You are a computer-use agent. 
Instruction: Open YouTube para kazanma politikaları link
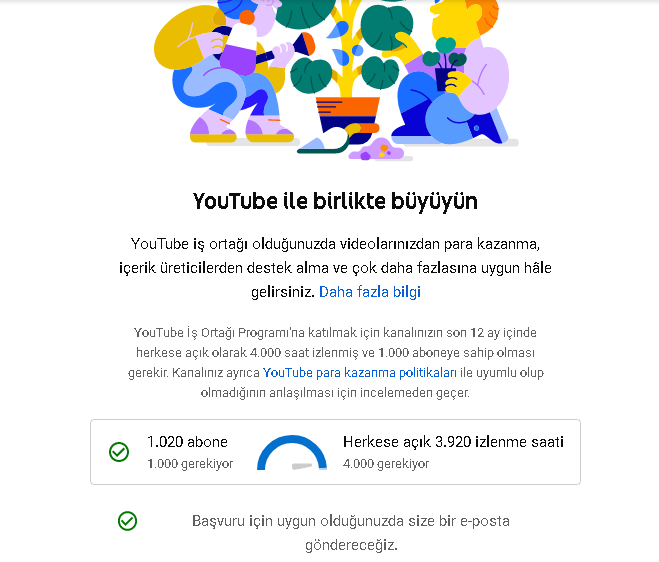tap(360, 373)
